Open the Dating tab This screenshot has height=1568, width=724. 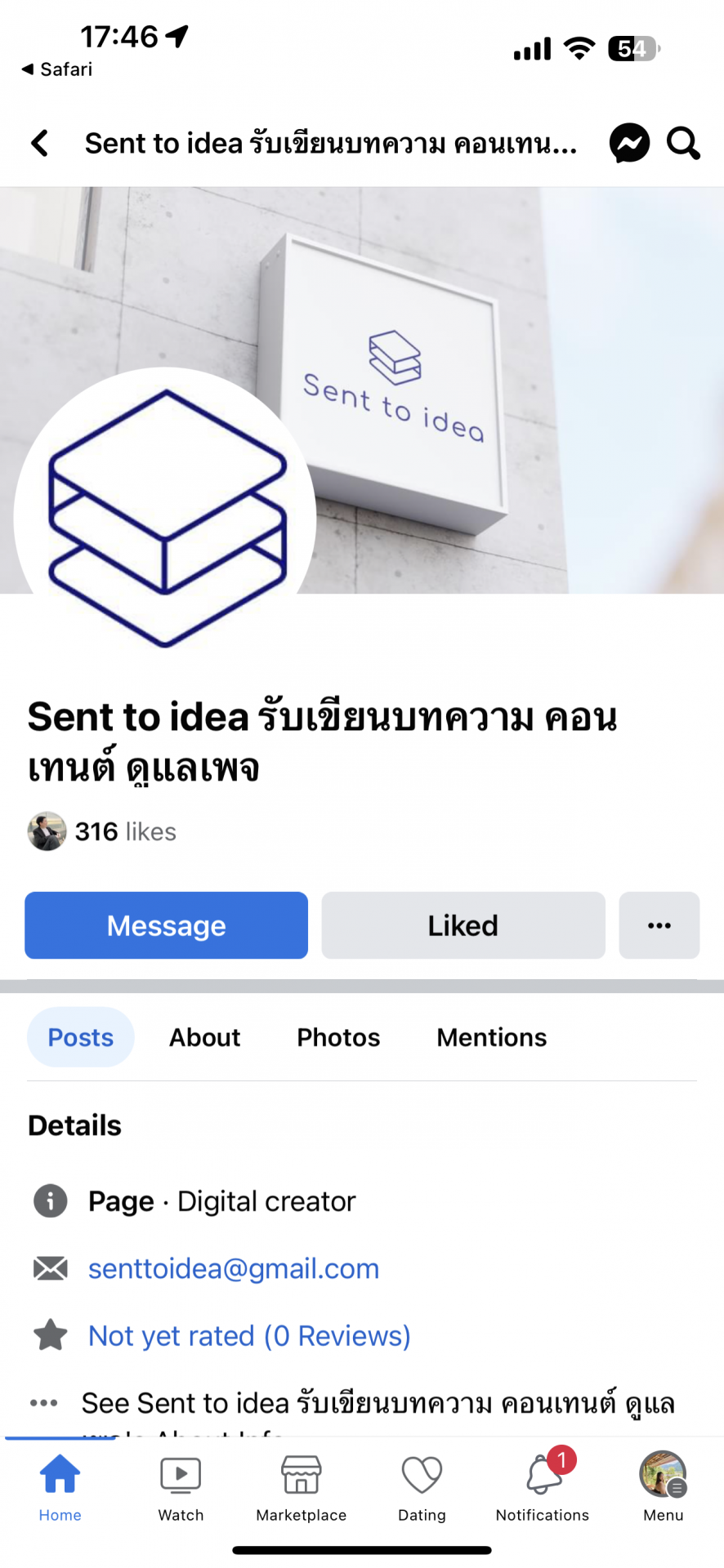coord(422,1488)
